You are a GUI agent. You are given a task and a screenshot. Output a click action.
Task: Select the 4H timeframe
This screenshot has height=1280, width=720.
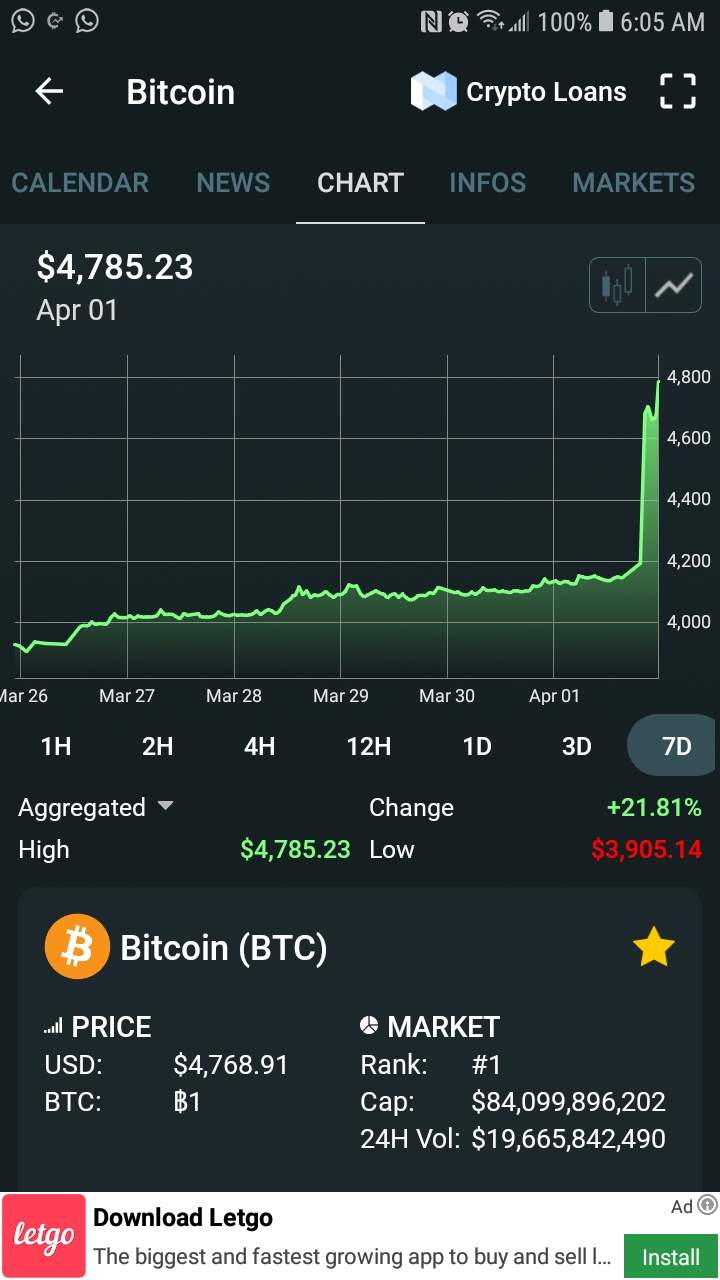click(x=259, y=746)
